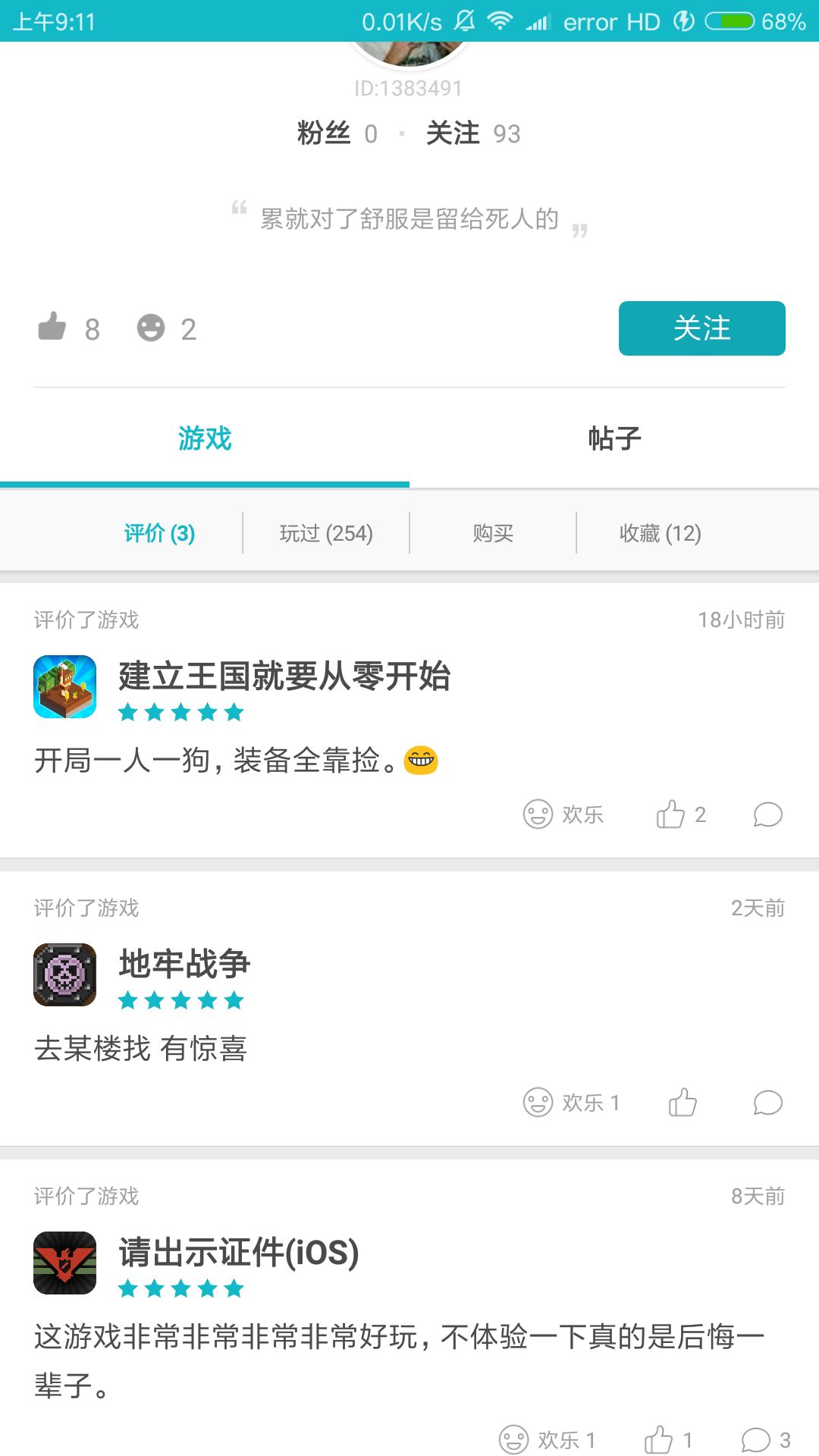Tap the 欢乐 smiley icon on first review

(x=539, y=814)
